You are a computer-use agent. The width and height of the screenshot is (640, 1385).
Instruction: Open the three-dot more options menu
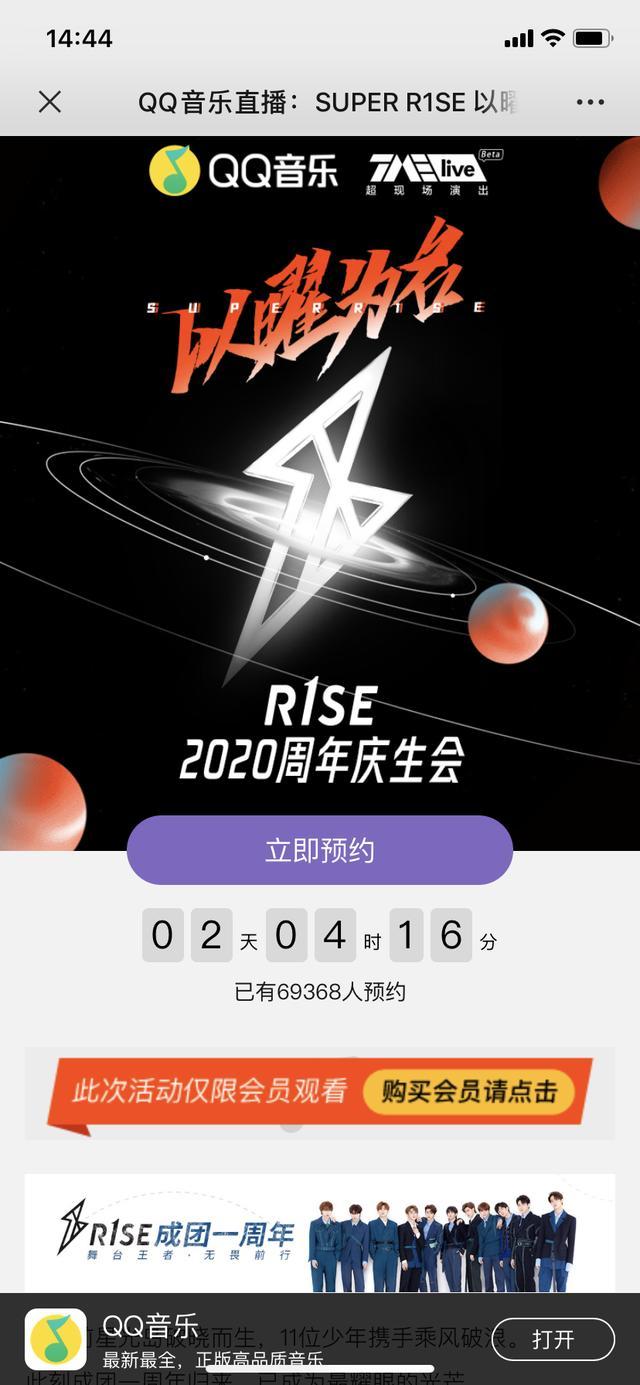click(590, 102)
